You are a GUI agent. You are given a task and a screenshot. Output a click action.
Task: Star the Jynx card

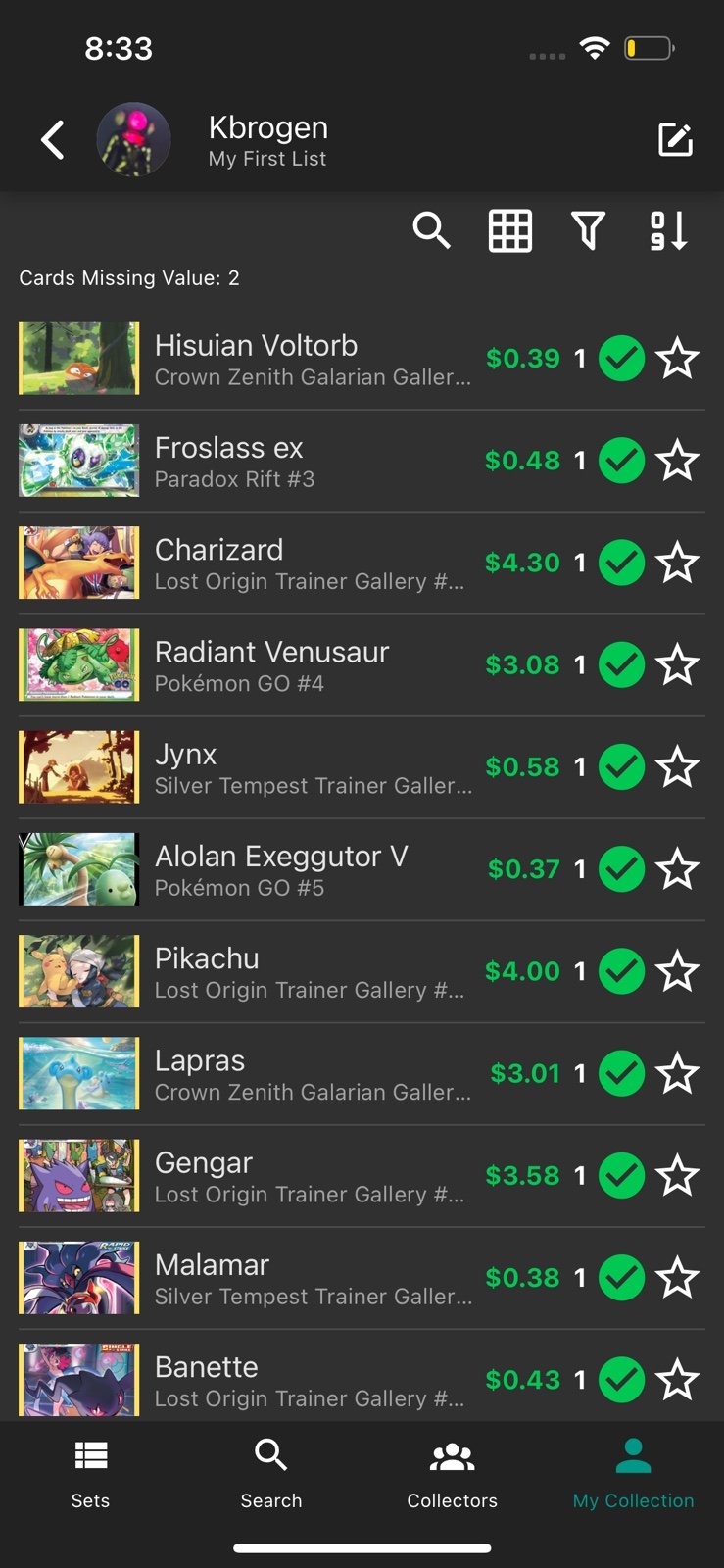[x=677, y=767]
